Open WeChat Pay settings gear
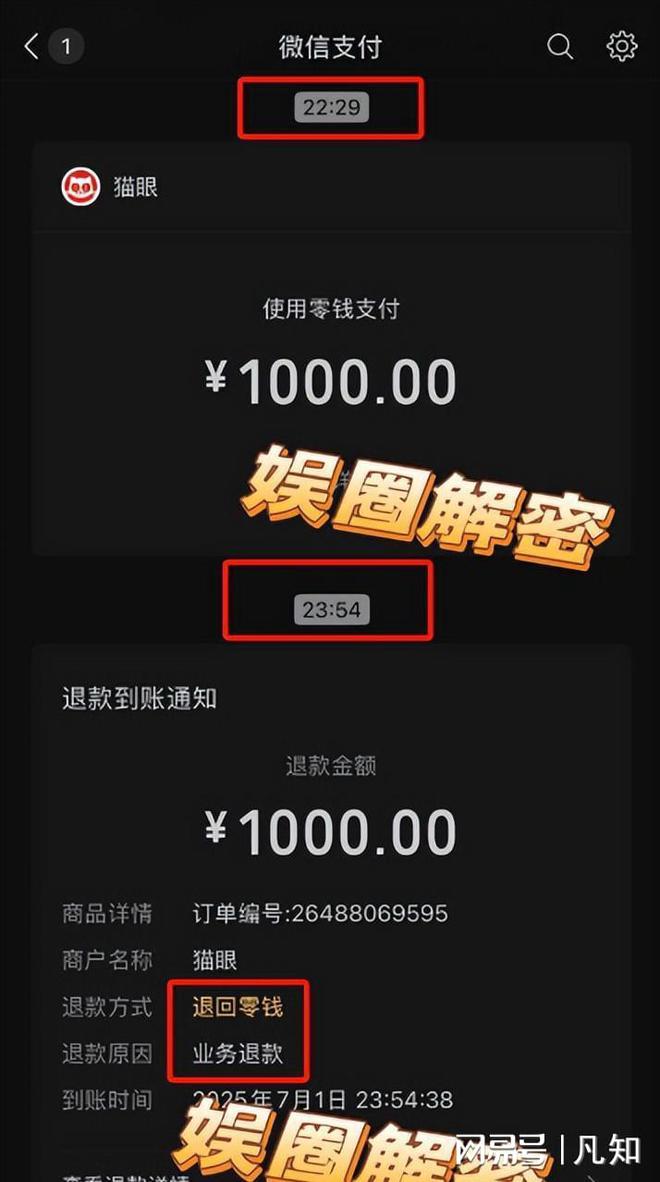 point(621,46)
